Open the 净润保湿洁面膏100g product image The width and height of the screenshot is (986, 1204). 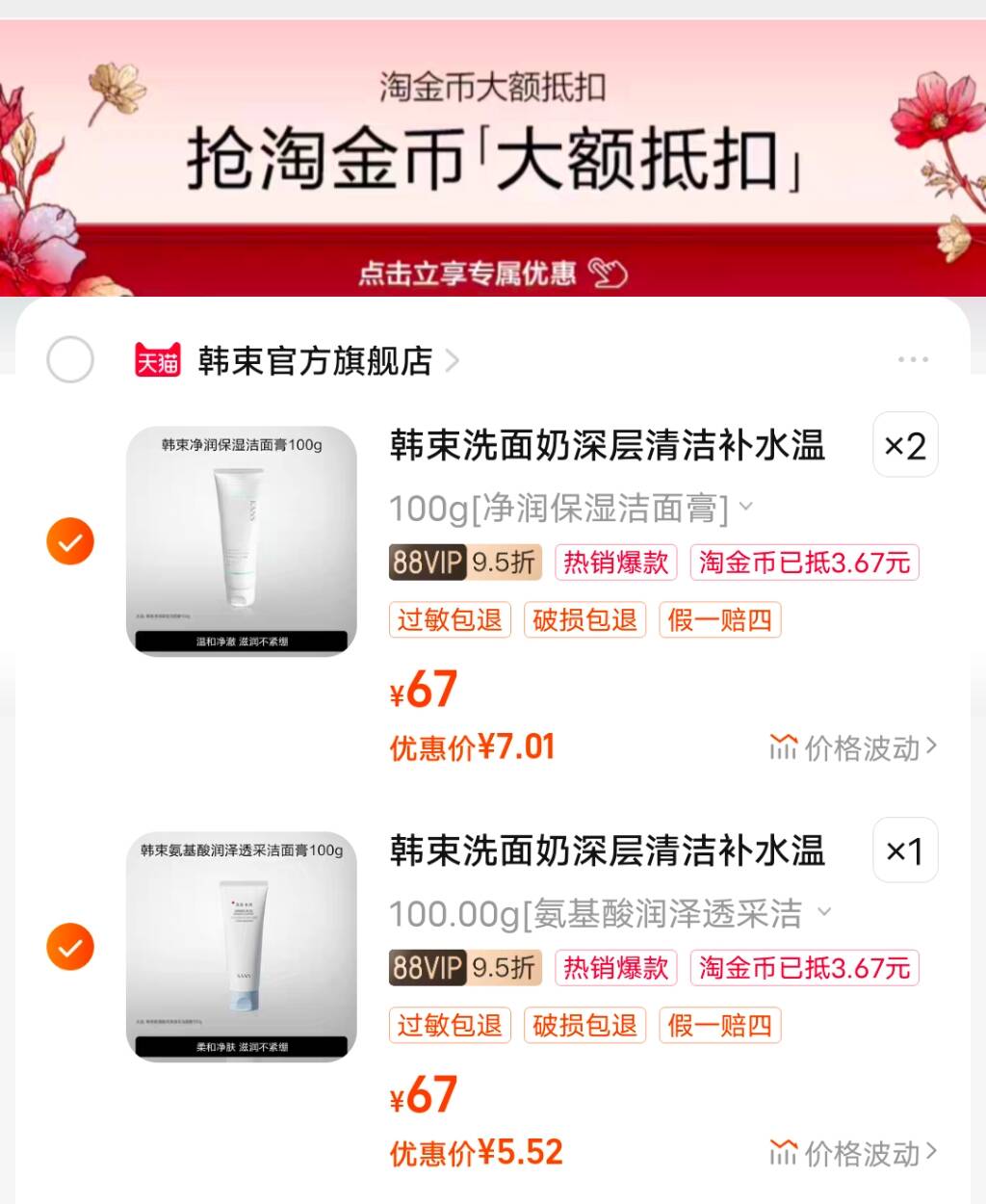[242, 541]
